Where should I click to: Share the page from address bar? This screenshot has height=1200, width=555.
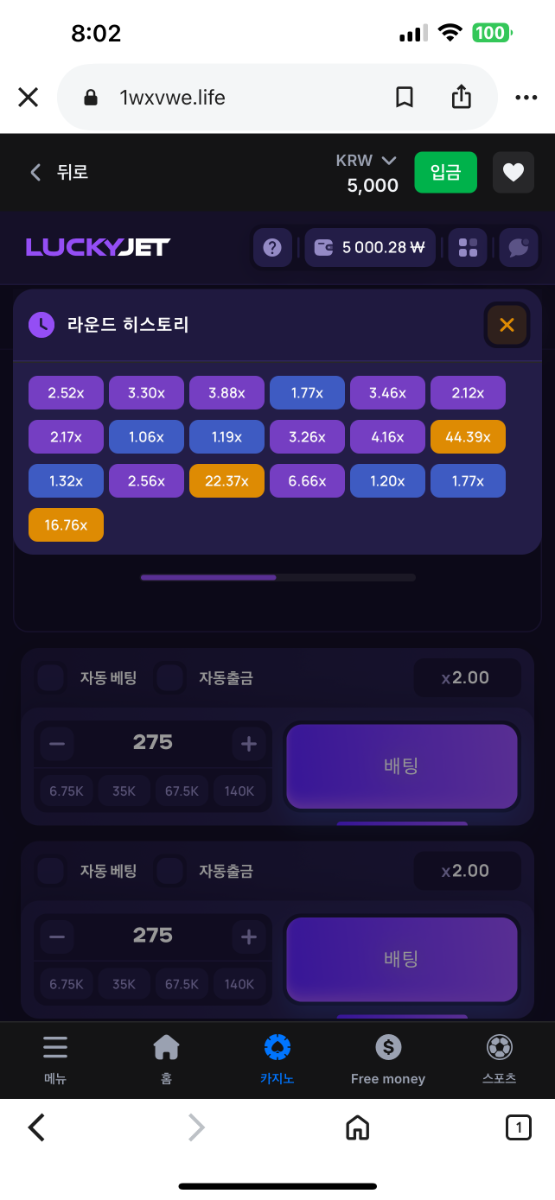[461, 96]
